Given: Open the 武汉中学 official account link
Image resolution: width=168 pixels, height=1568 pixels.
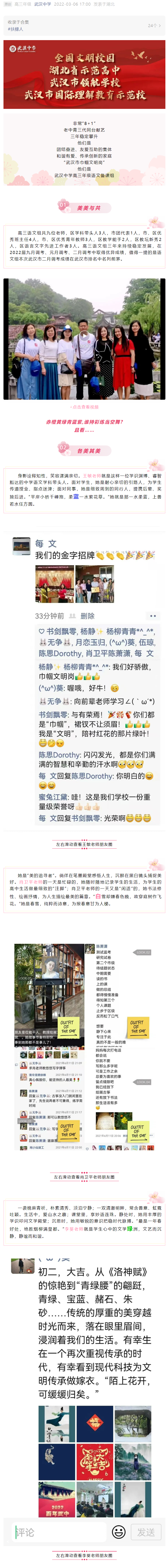Looking at the screenshot, I should (x=42, y=4).
